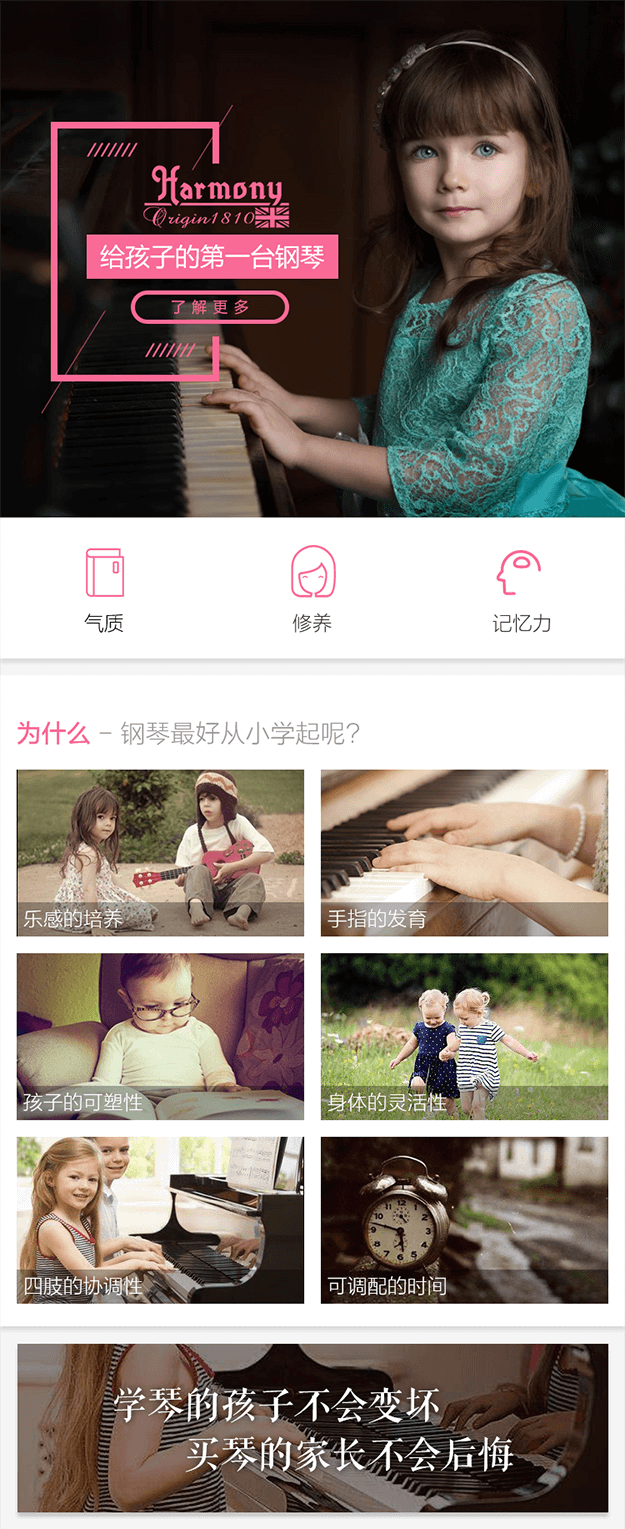Screen dimensions: 625x1529
Task: Open the 乐感的培养 tile
Action: 160,852
